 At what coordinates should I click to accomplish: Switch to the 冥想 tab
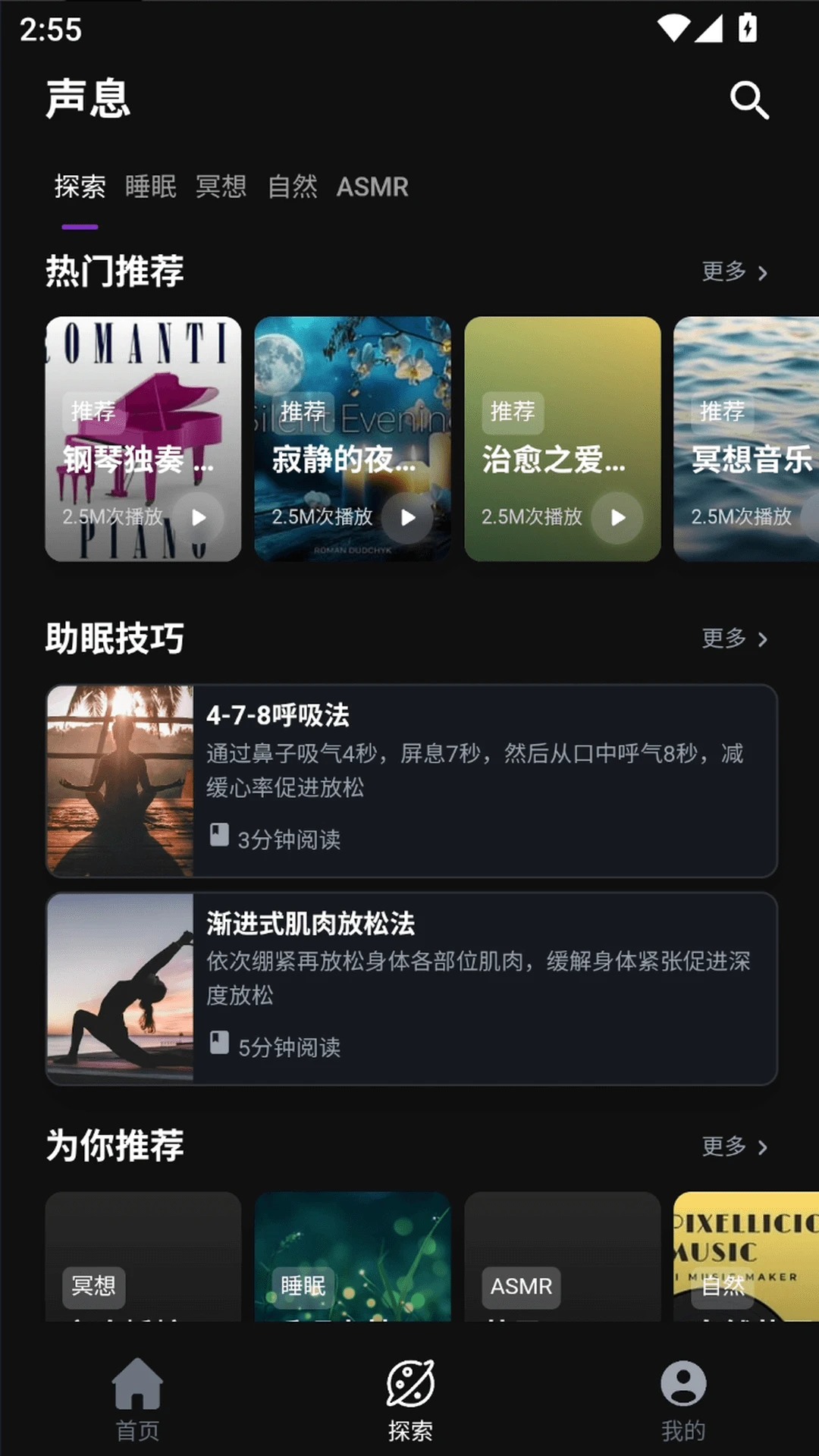point(221,187)
